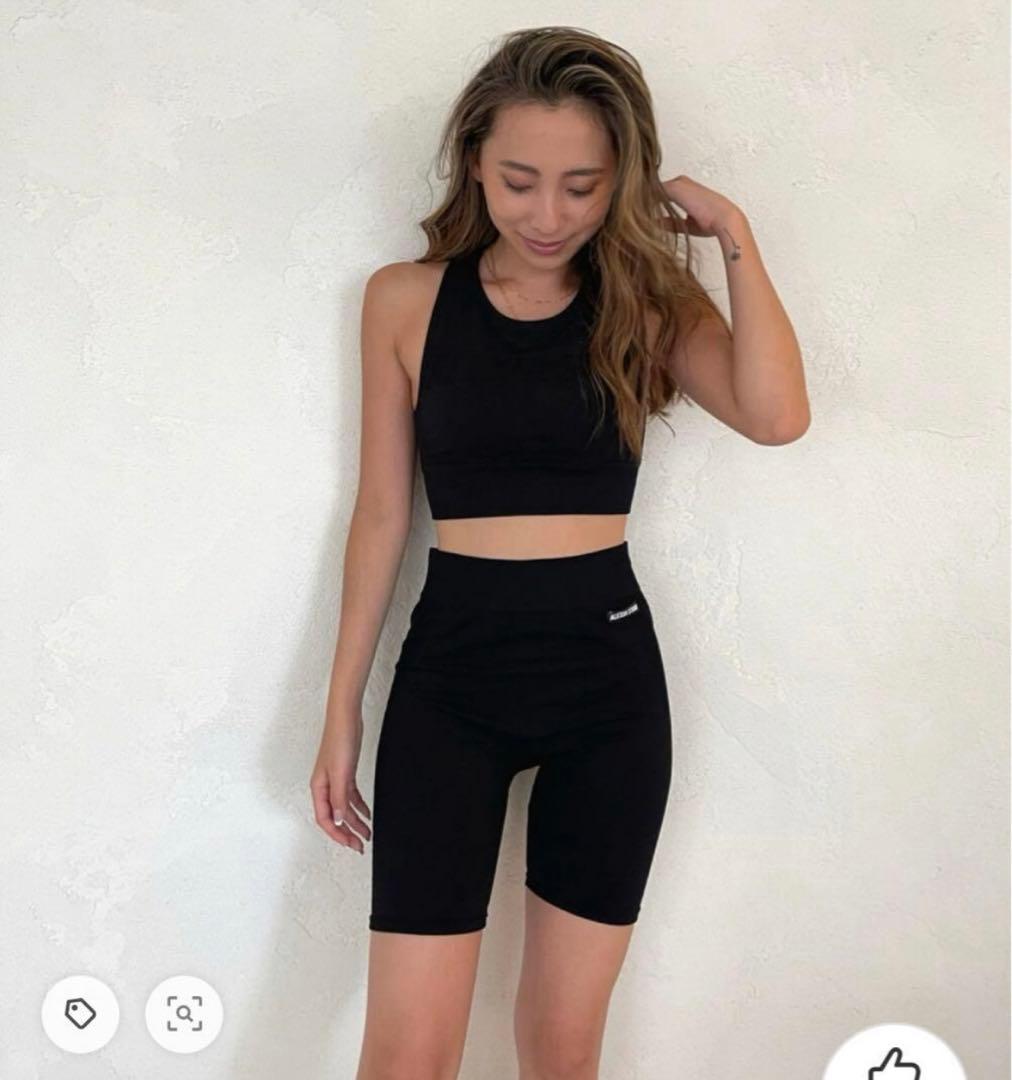Tap the price tag icon

[x=80, y=1013]
